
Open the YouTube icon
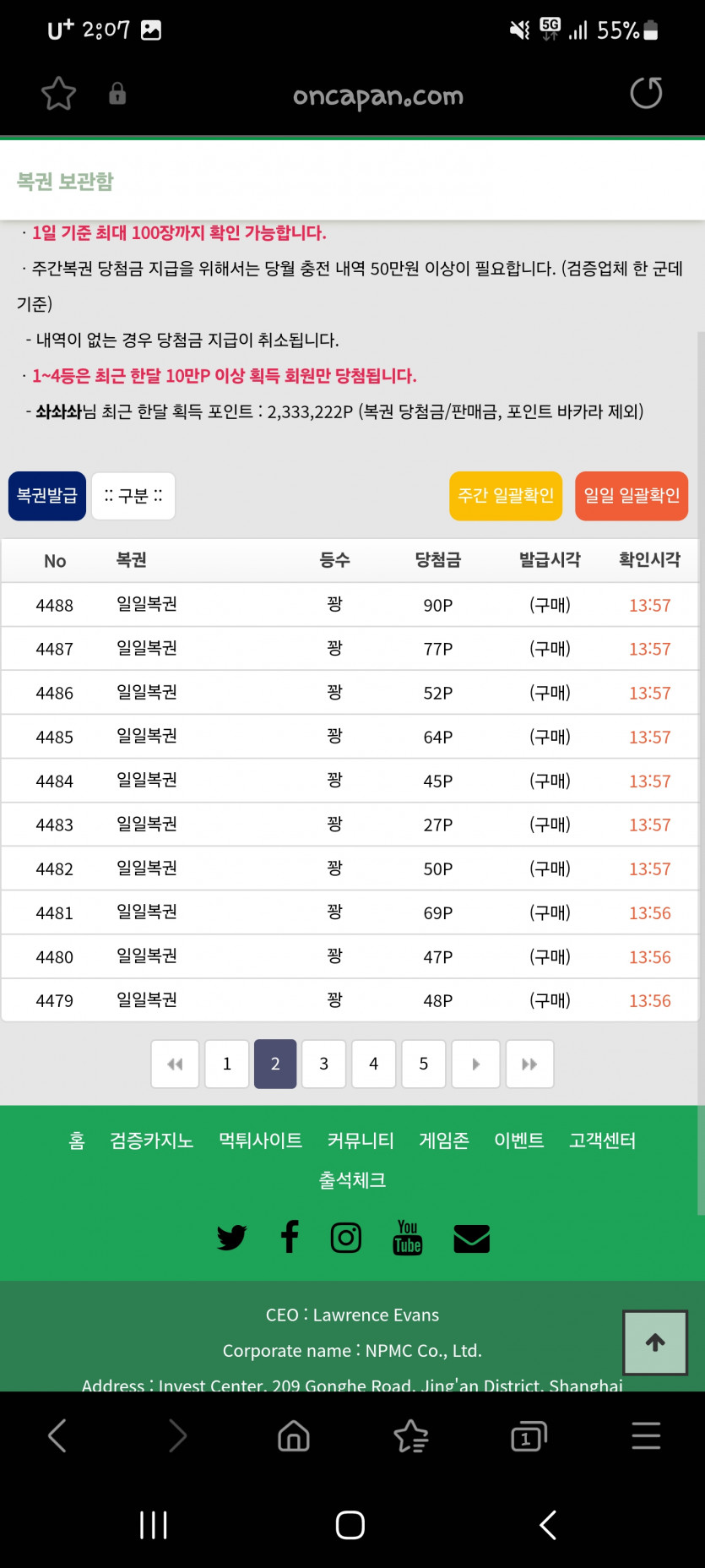click(x=408, y=1238)
